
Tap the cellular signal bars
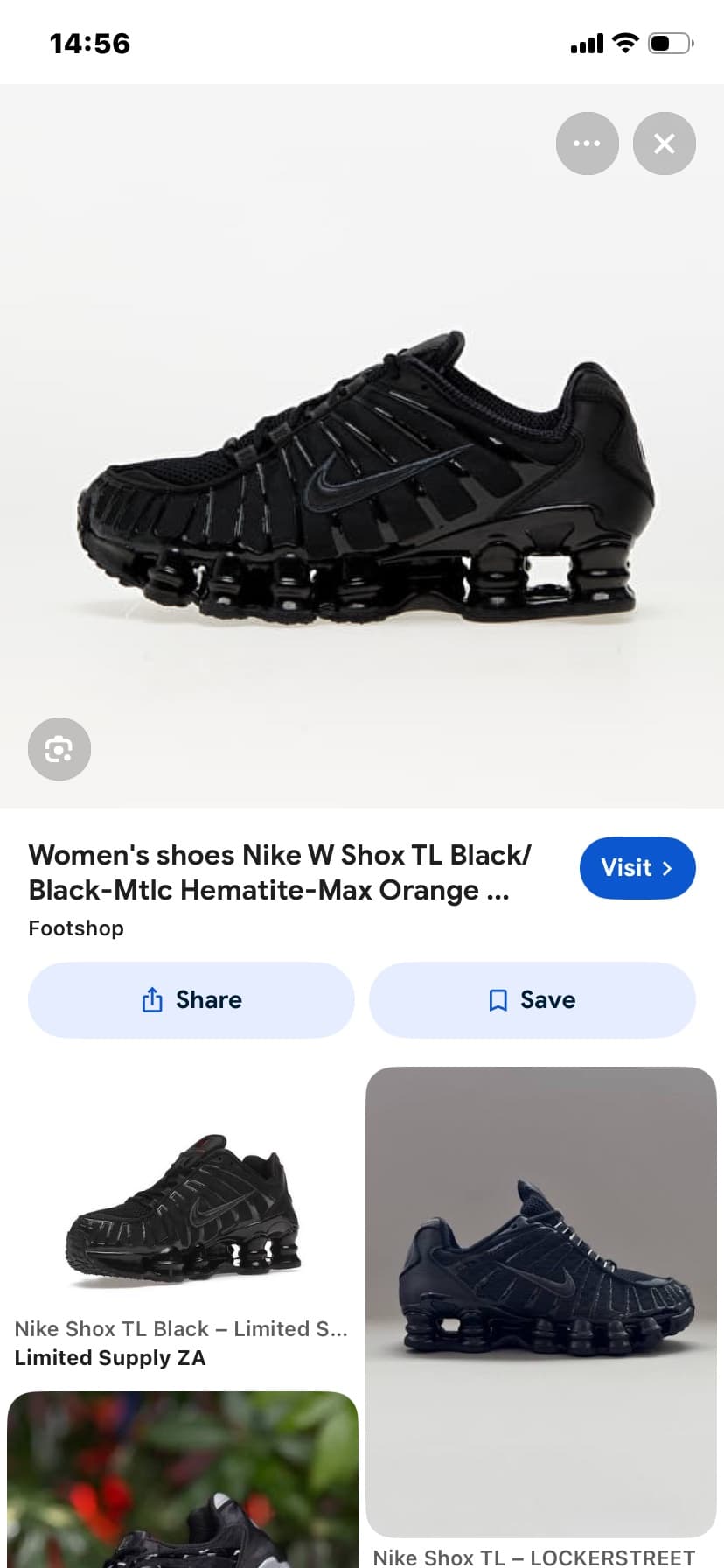pyautogui.click(x=585, y=42)
